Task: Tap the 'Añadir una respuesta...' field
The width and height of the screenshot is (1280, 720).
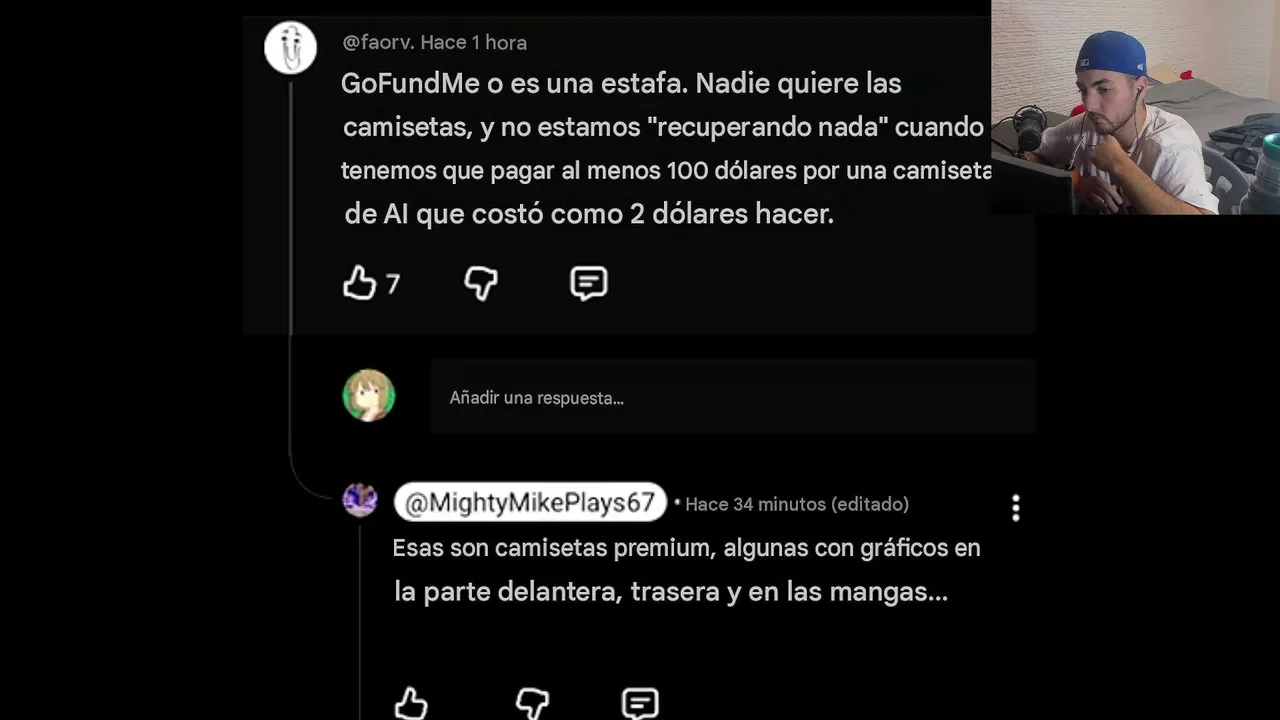Action: coord(732,397)
